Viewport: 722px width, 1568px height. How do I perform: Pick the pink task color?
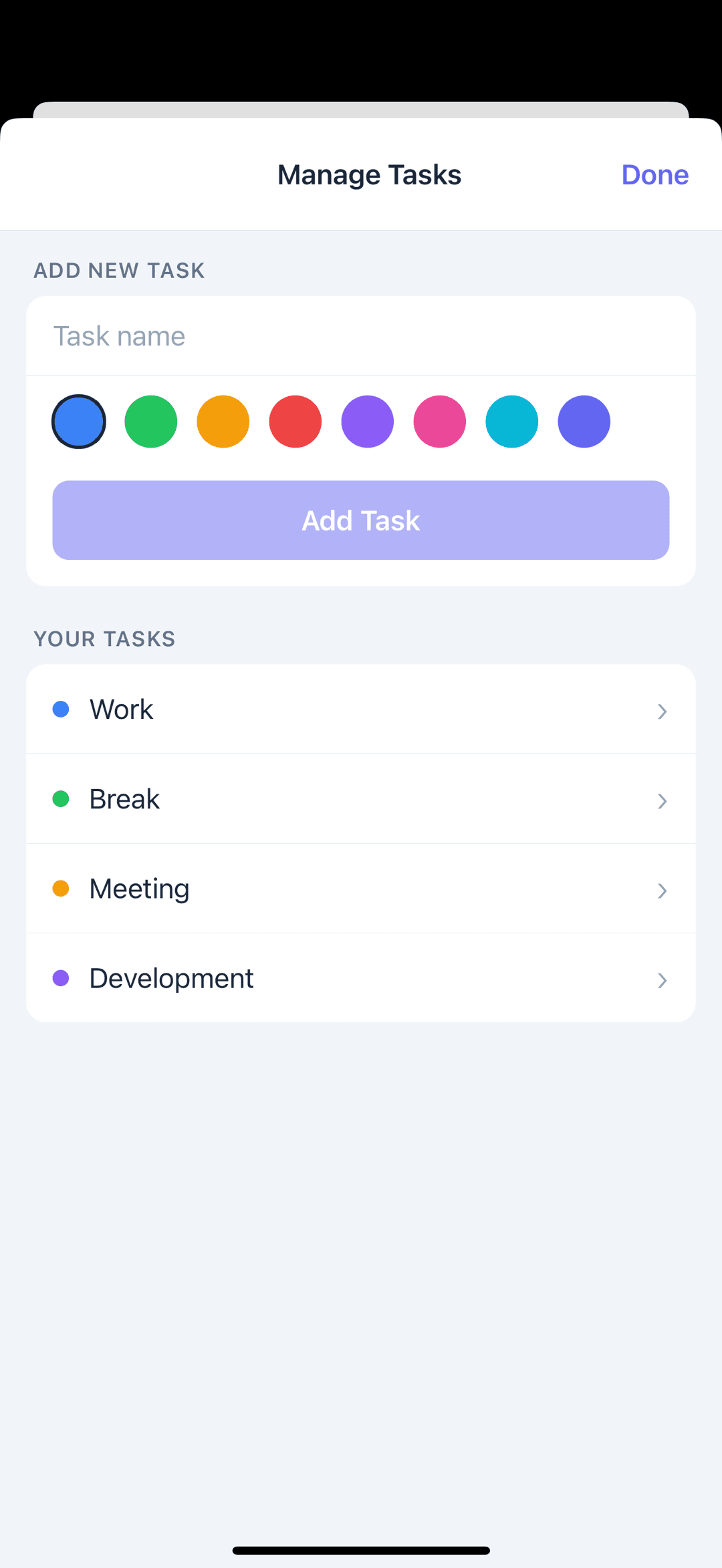click(439, 421)
